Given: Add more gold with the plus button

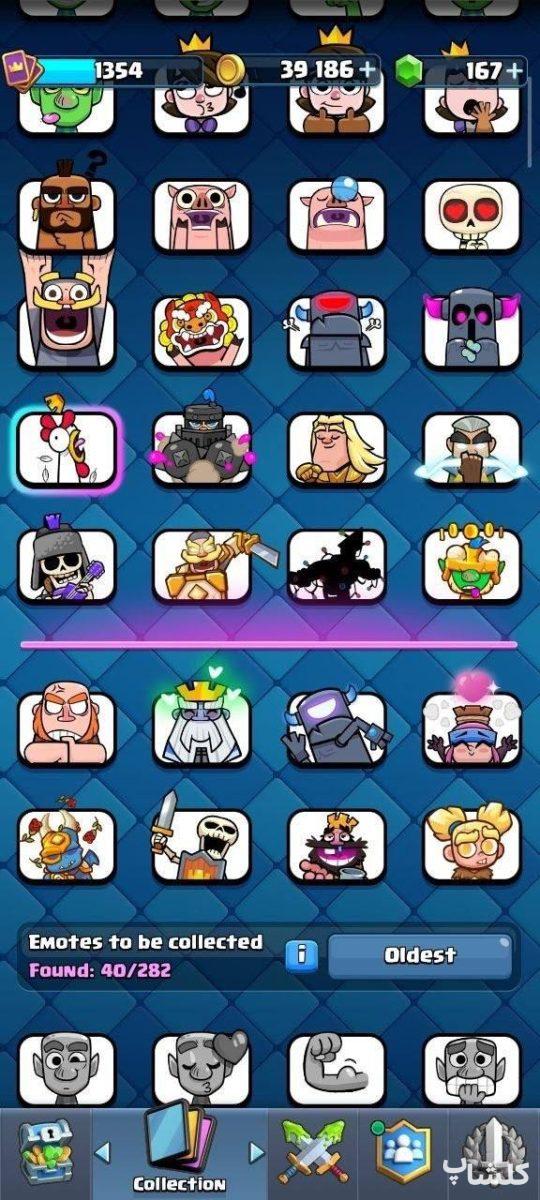Looking at the screenshot, I should pyautogui.click(x=369, y=70).
